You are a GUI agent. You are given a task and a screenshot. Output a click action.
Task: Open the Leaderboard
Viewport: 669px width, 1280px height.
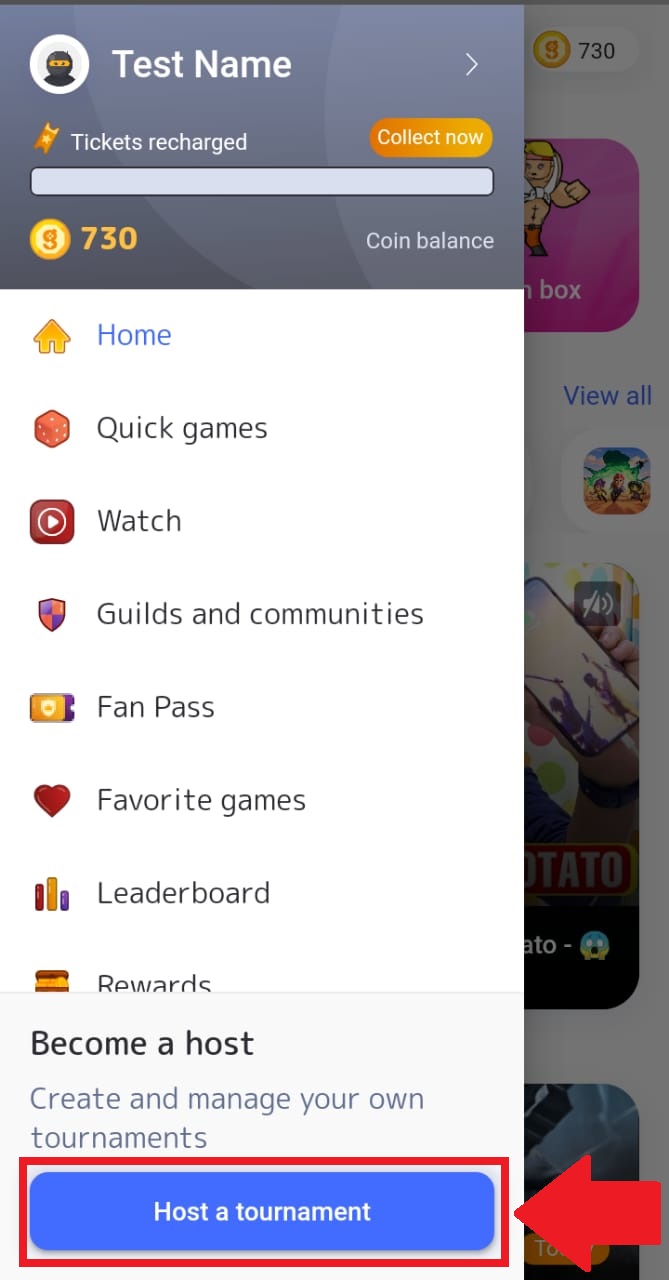click(x=262, y=893)
